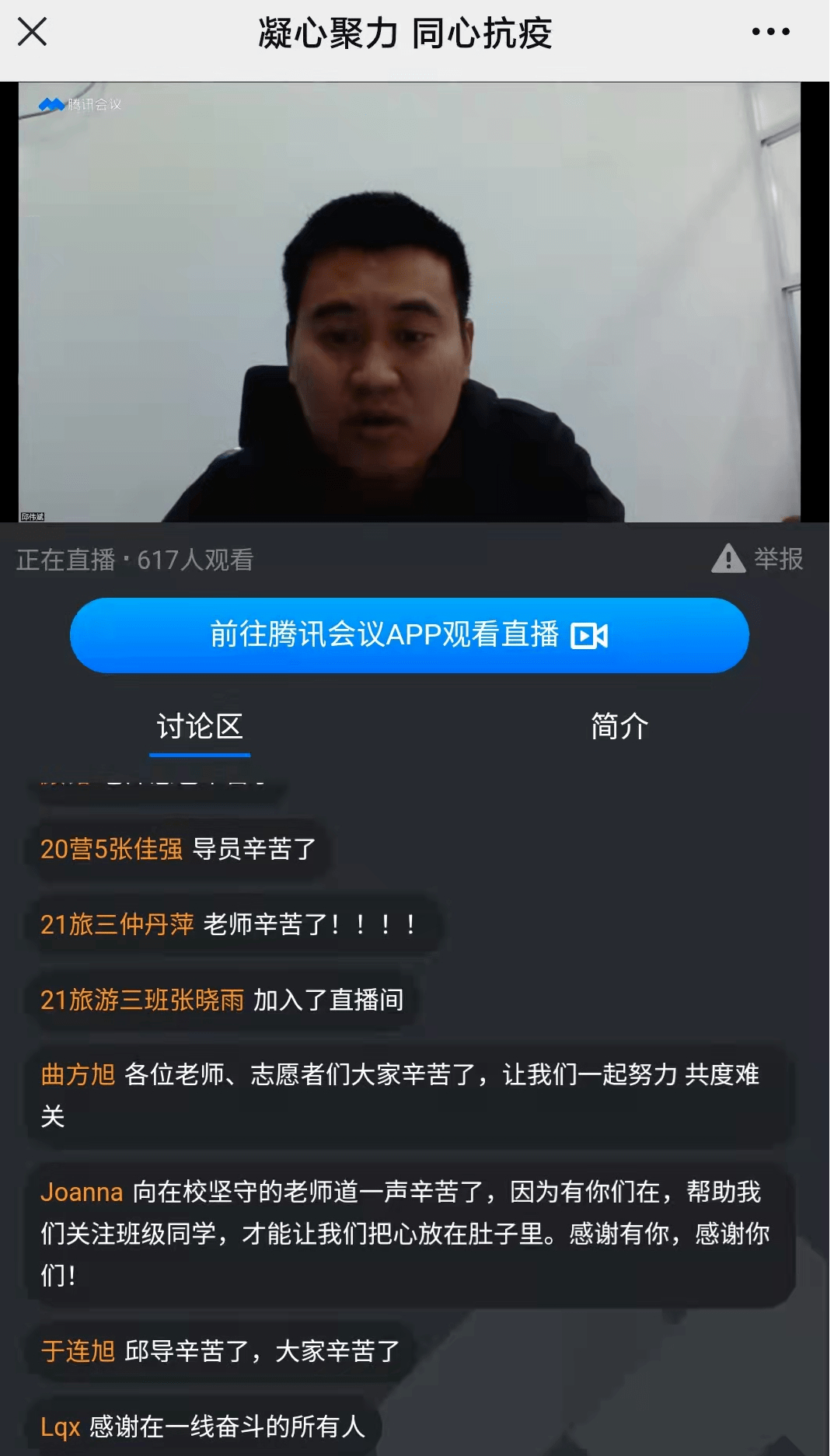Switch to the 简介 tab
The image size is (834, 1456).
[x=618, y=726]
